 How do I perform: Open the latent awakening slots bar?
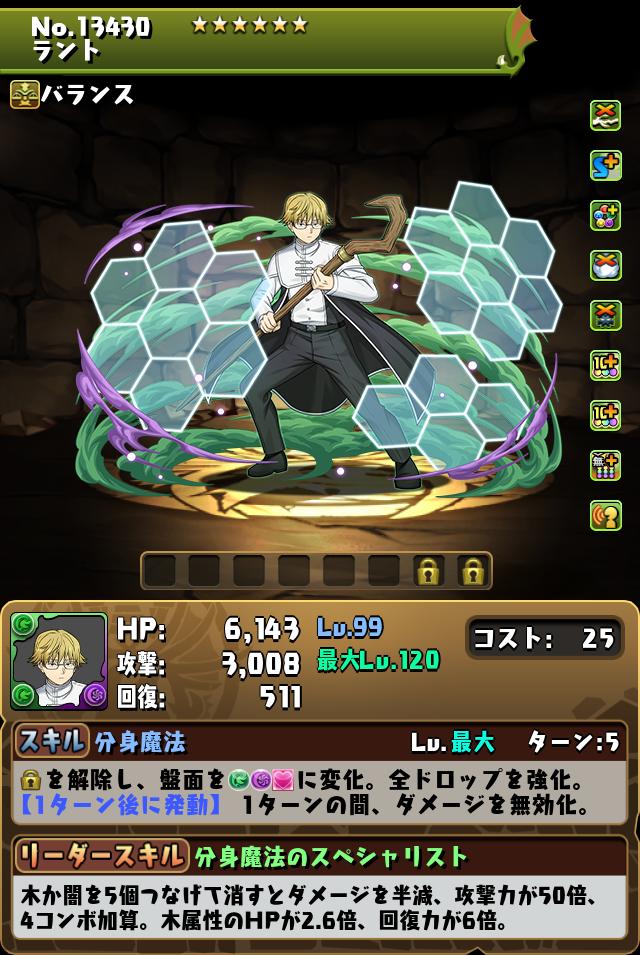coord(316,571)
